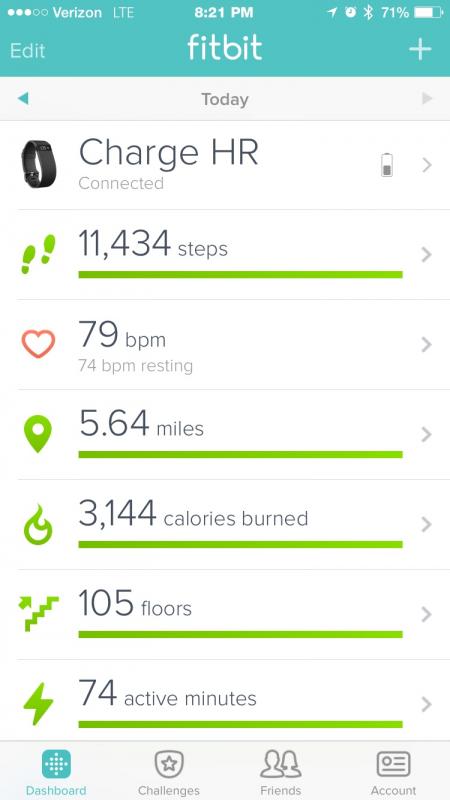View the 74 active minutes details
Image resolution: width=450 pixels, height=800 pixels.
point(225,700)
